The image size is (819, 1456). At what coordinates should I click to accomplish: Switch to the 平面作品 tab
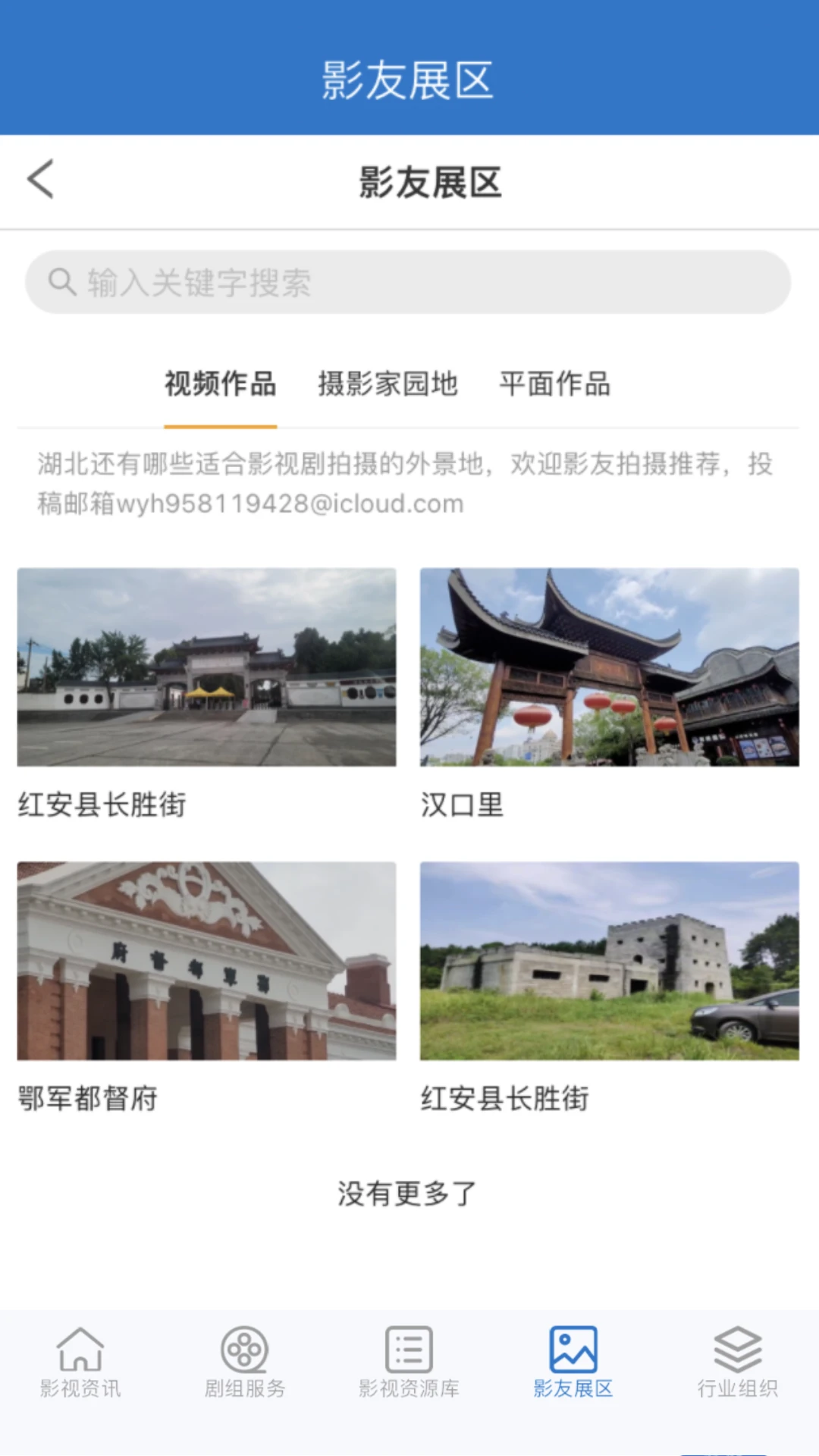click(x=554, y=384)
